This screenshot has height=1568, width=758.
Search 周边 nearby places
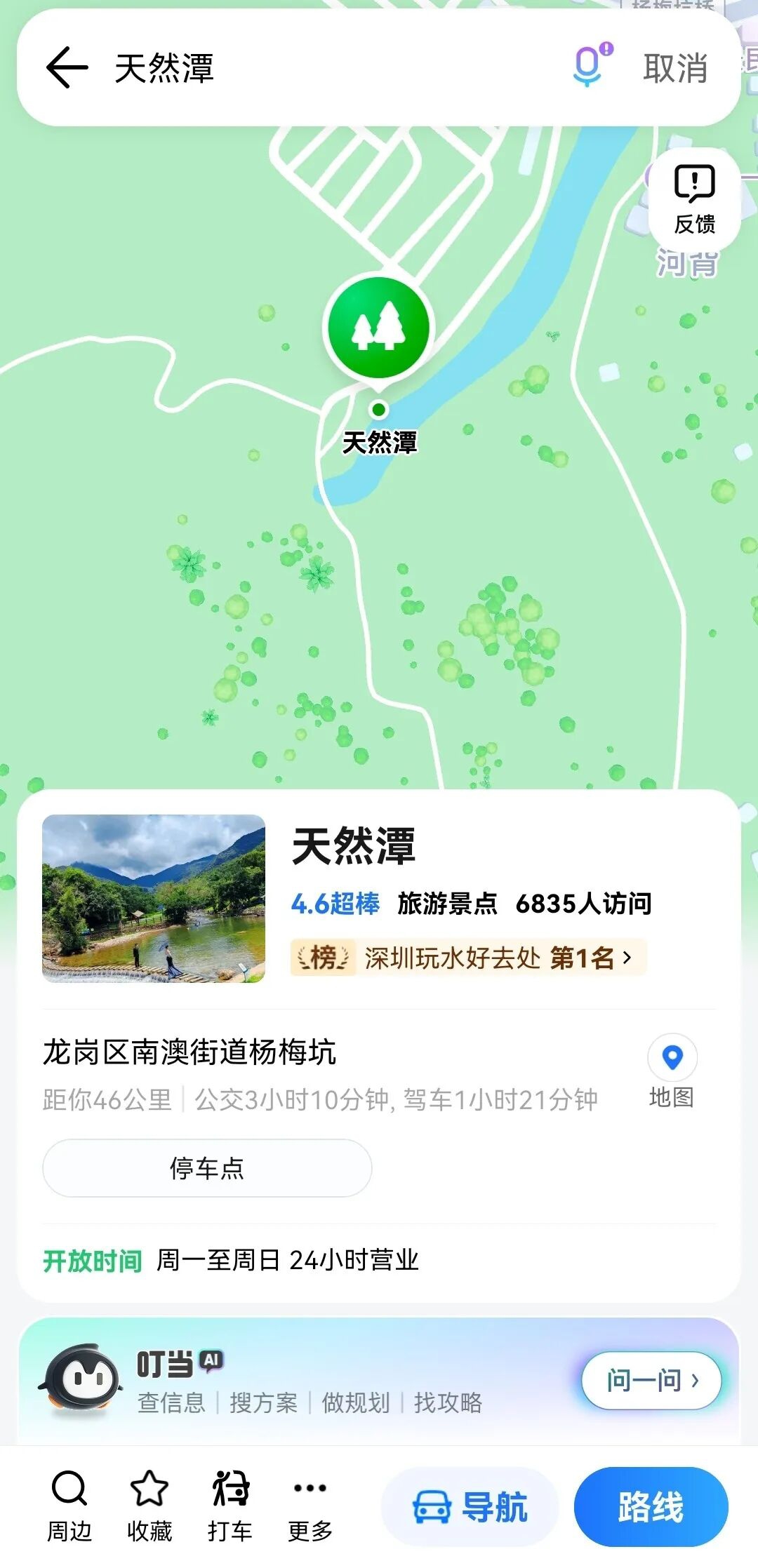(69, 1506)
